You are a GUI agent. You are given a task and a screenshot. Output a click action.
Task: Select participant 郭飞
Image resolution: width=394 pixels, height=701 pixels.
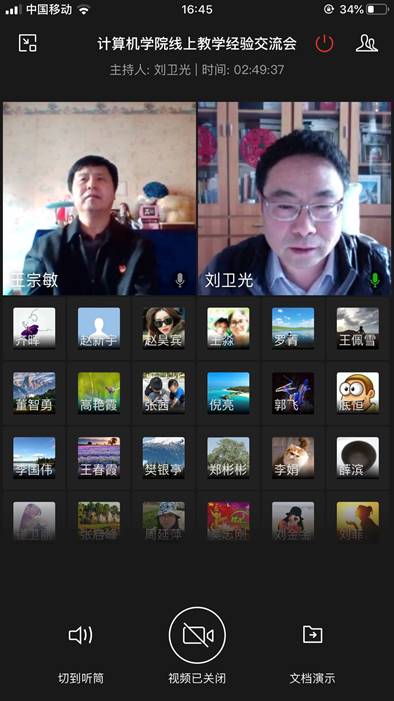[x=293, y=393]
